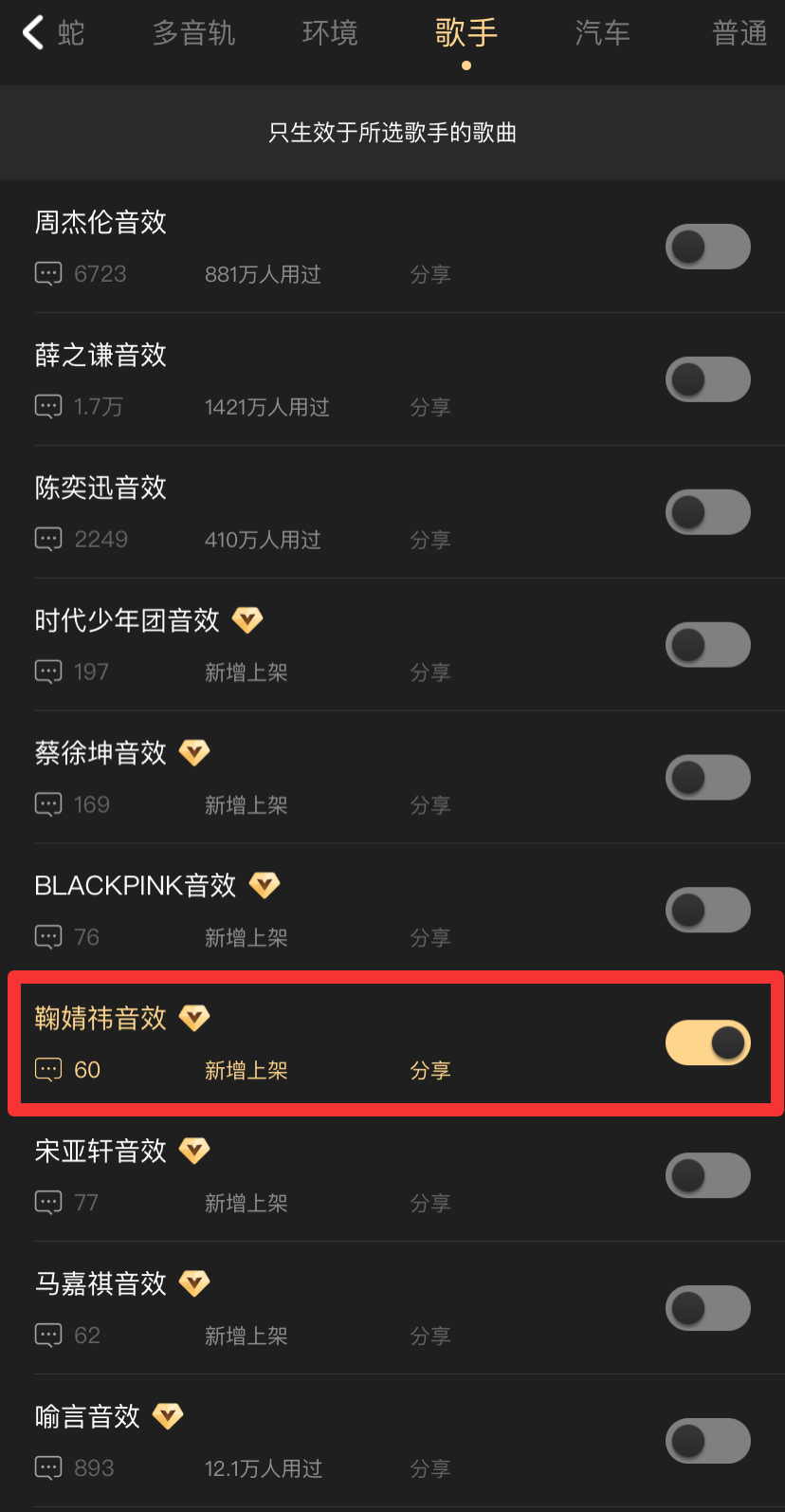Switch to the 普通 tab
The image size is (785, 1512).
tap(739, 34)
